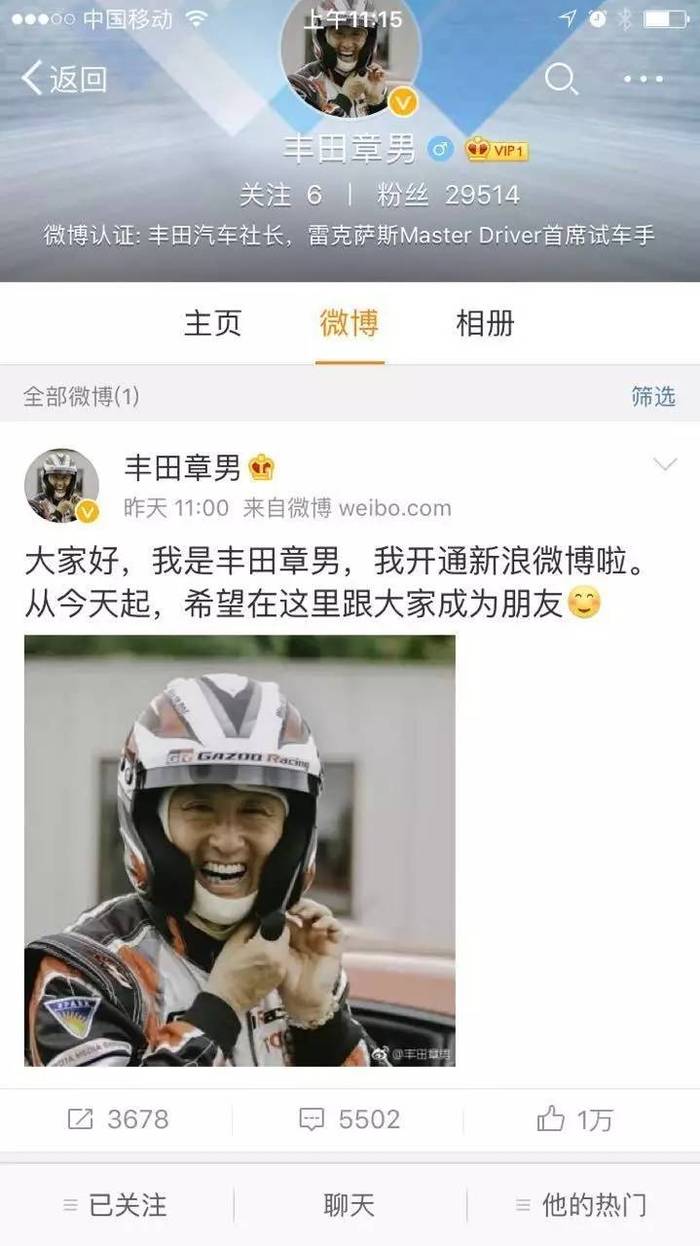Switch to the 相册 tab
Screen dimensions: 700x1246
click(485, 323)
